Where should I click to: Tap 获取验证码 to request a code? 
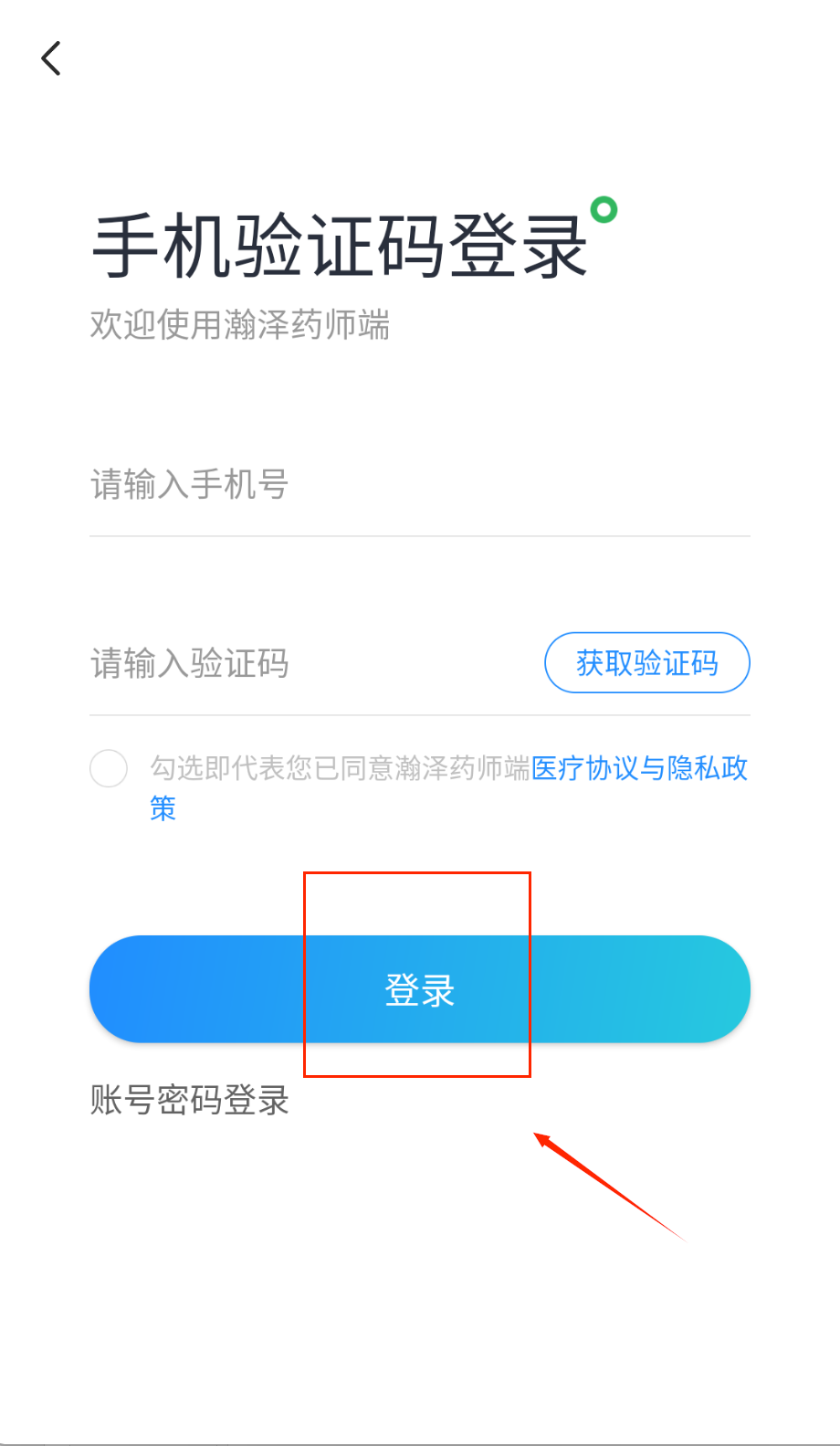coord(646,663)
